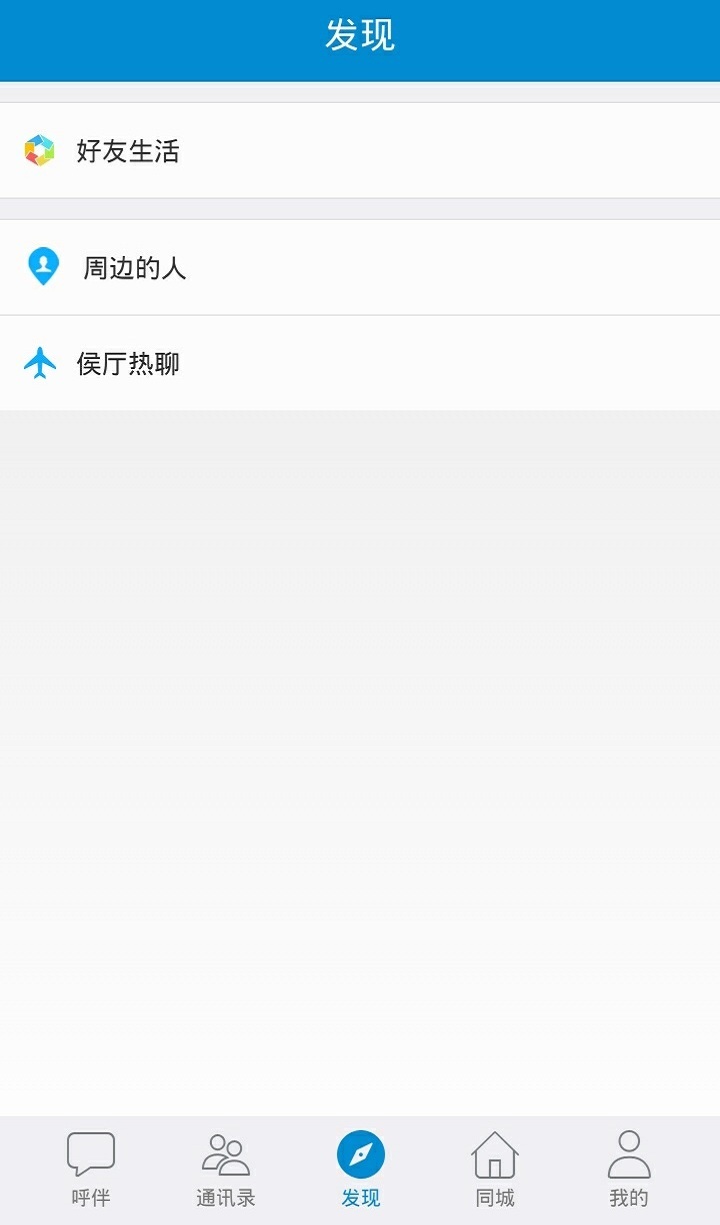Switch to the 通讯录 contacts tab
Viewport: 720px width, 1225px height.
226,1168
